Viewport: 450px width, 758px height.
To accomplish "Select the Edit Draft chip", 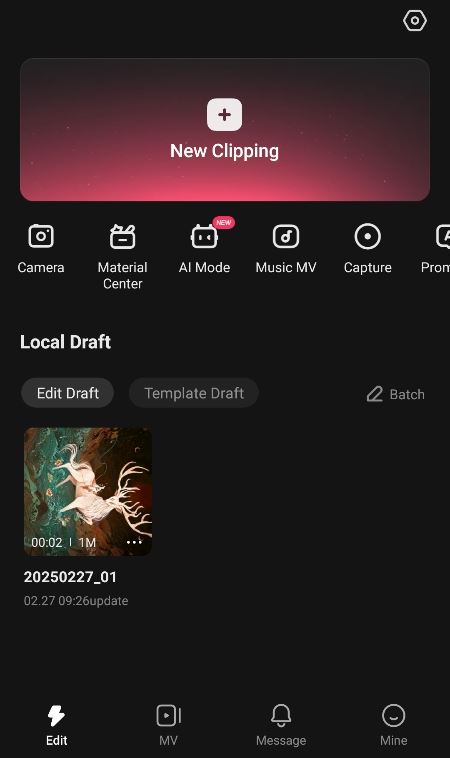I will coord(68,393).
